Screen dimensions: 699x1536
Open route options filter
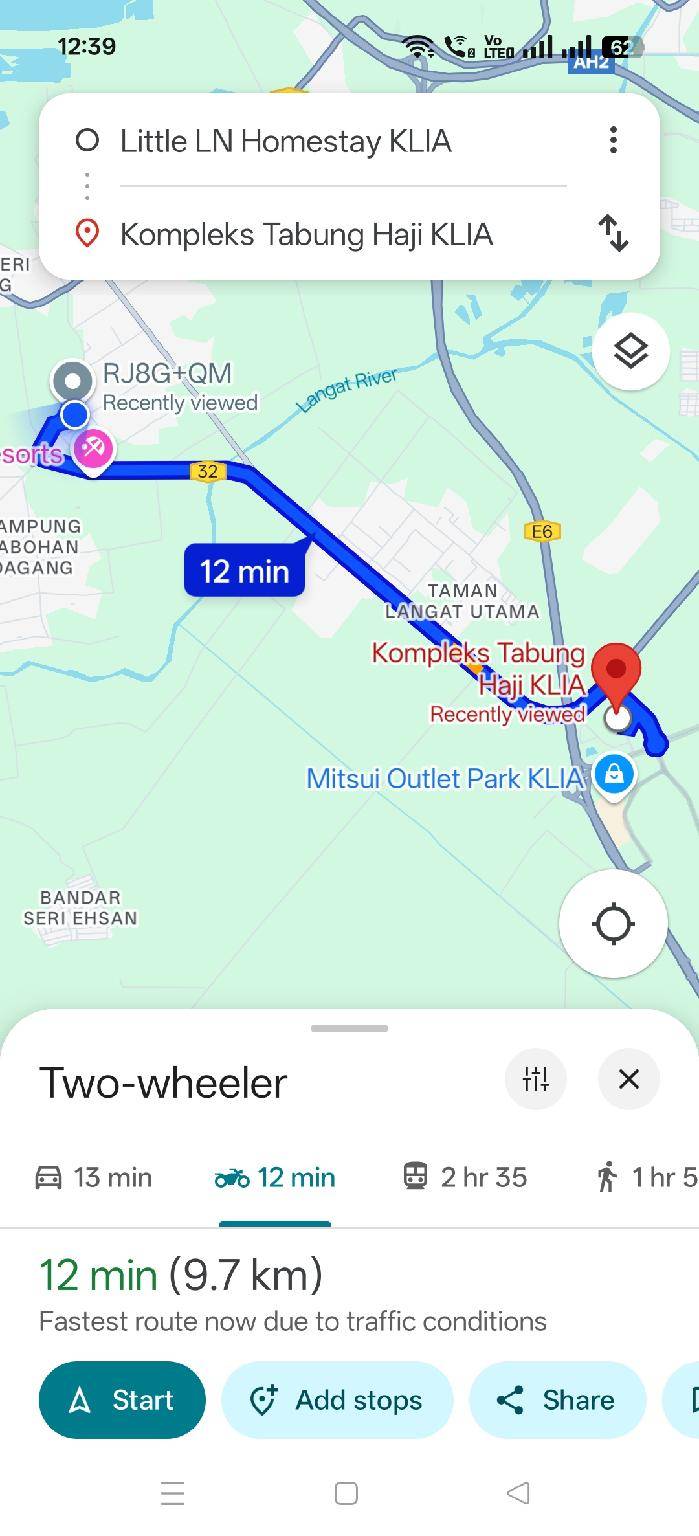[x=536, y=1079]
